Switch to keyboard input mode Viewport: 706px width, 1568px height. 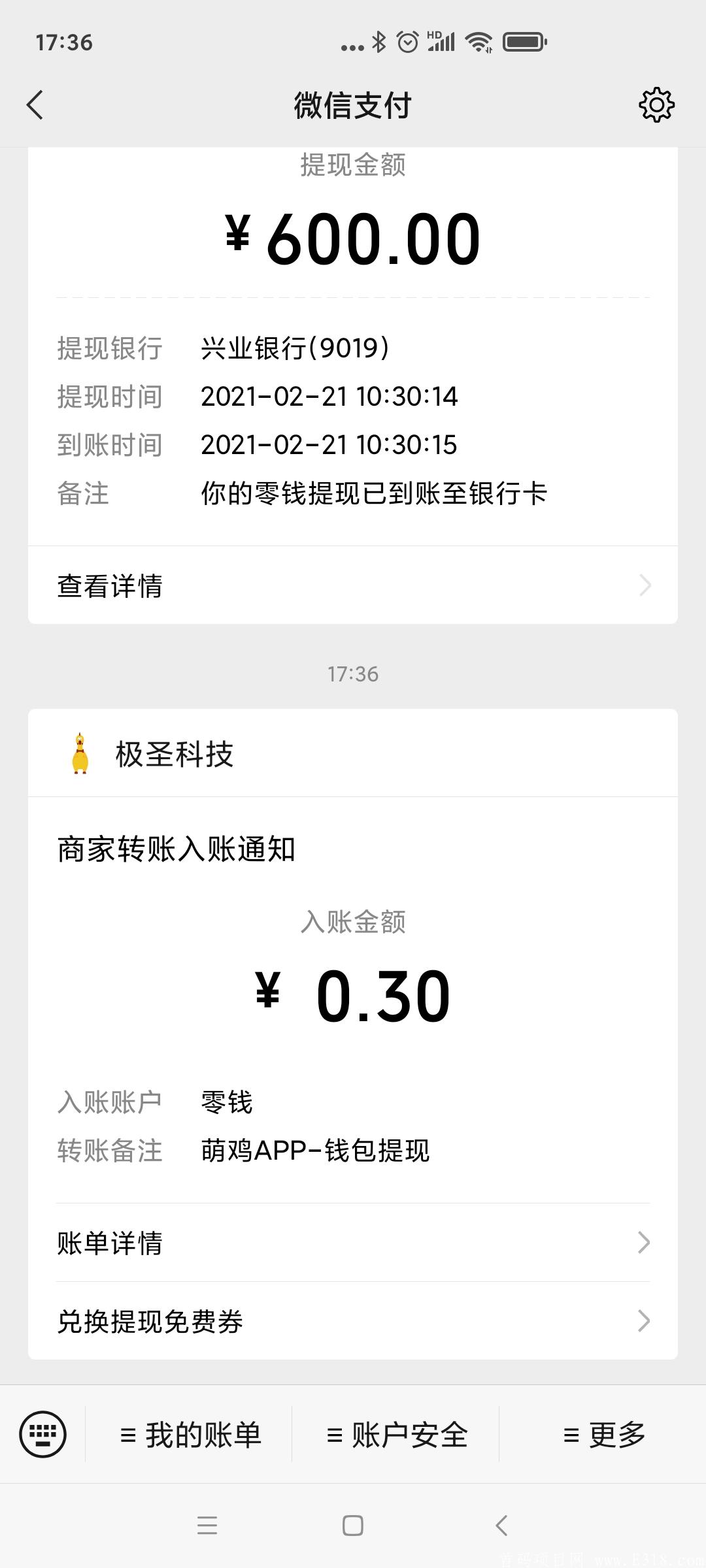tap(43, 1435)
